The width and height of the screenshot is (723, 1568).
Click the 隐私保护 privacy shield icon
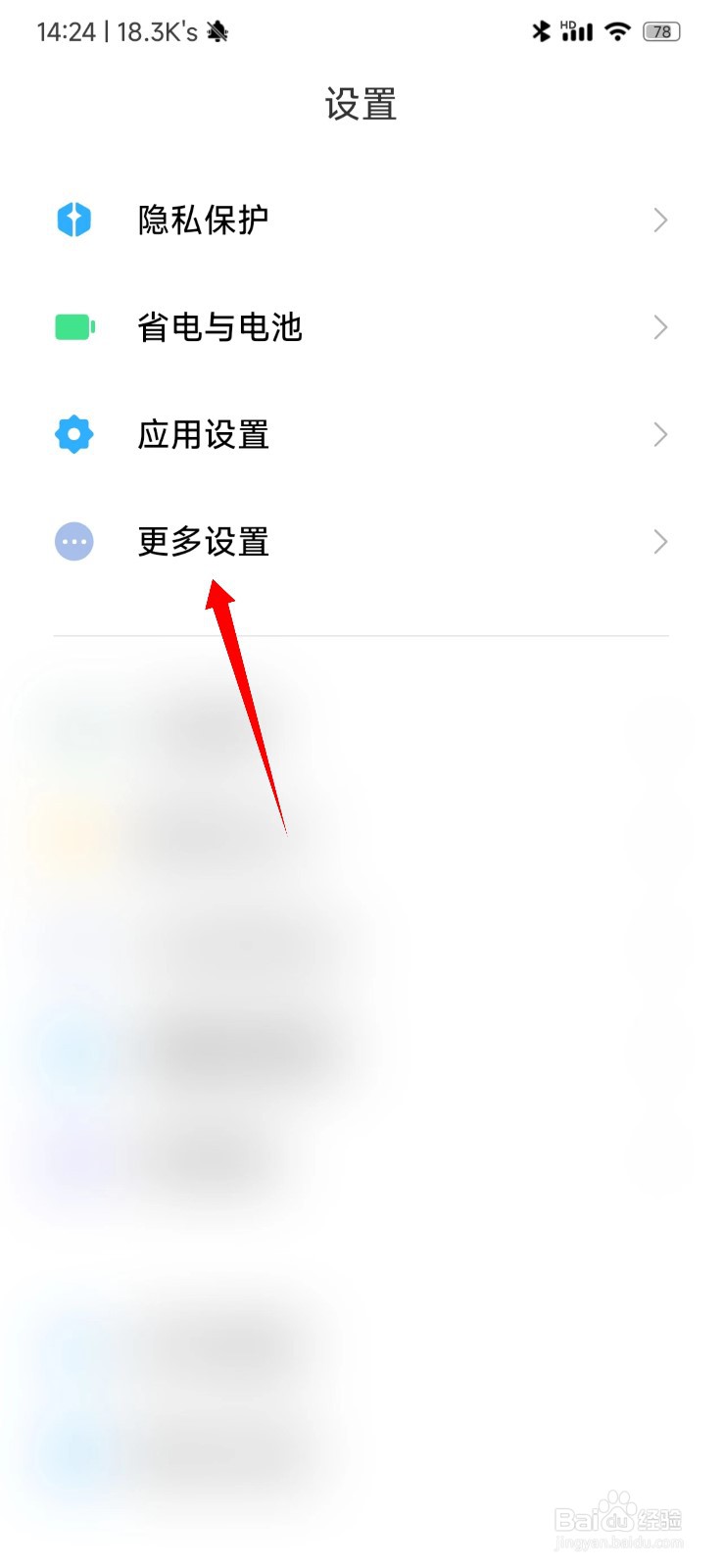point(73,220)
